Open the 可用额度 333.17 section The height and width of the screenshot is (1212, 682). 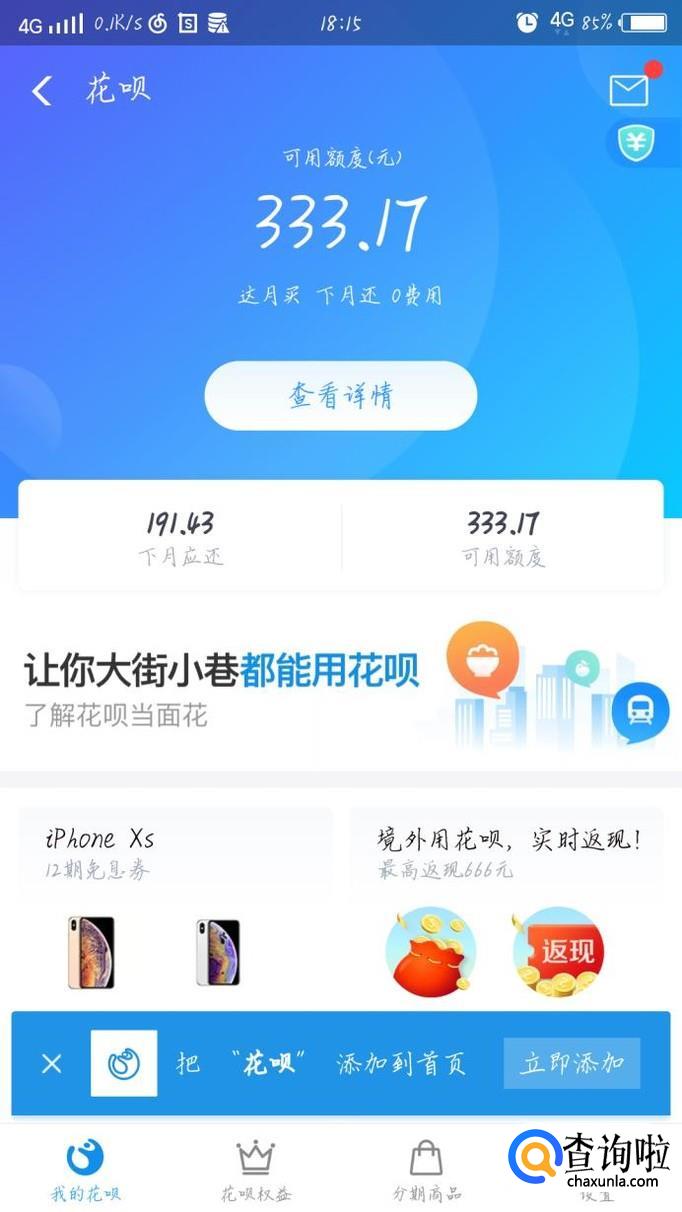pos(502,537)
